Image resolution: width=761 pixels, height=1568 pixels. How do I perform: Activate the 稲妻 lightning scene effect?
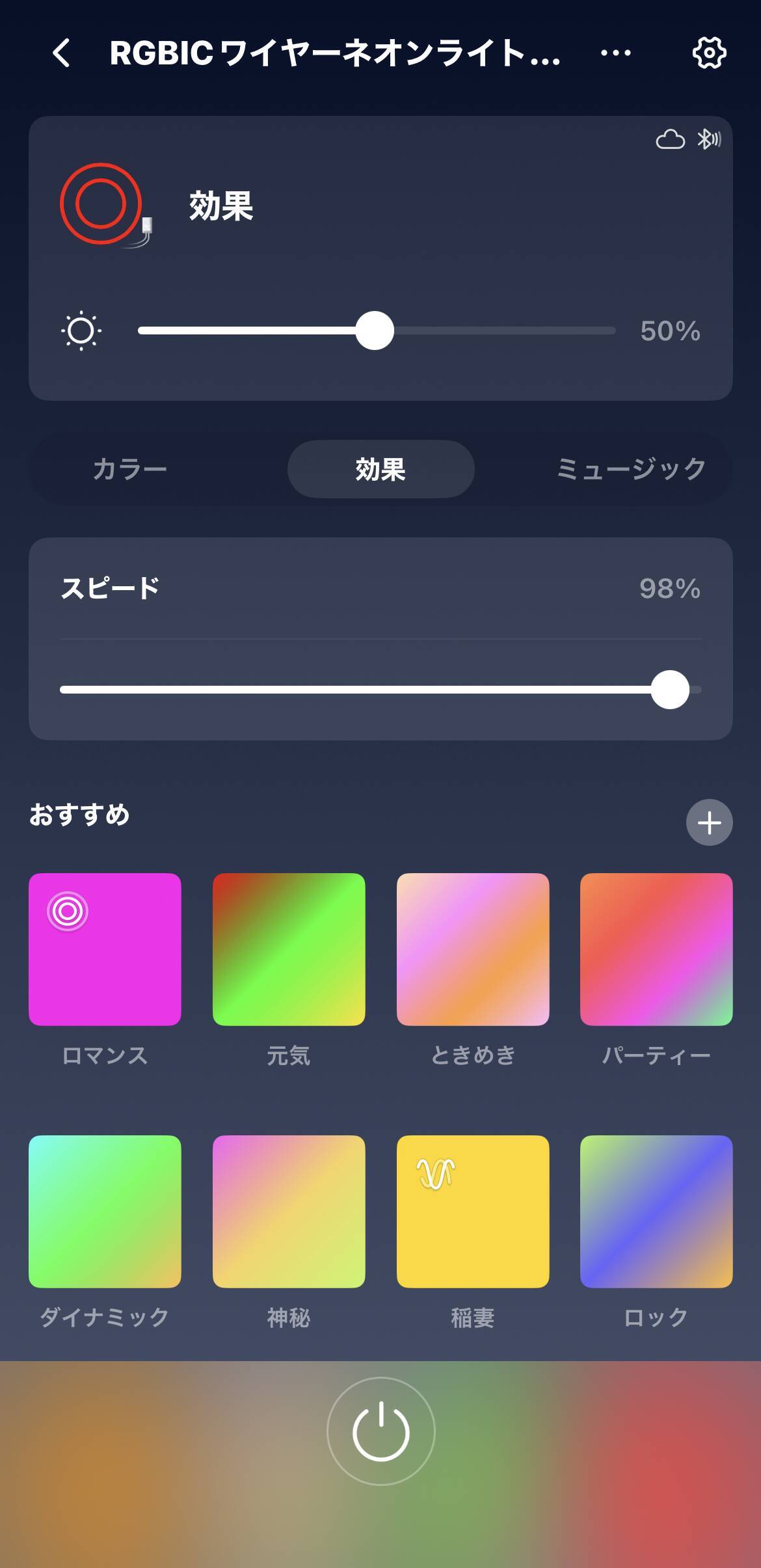473,1211
